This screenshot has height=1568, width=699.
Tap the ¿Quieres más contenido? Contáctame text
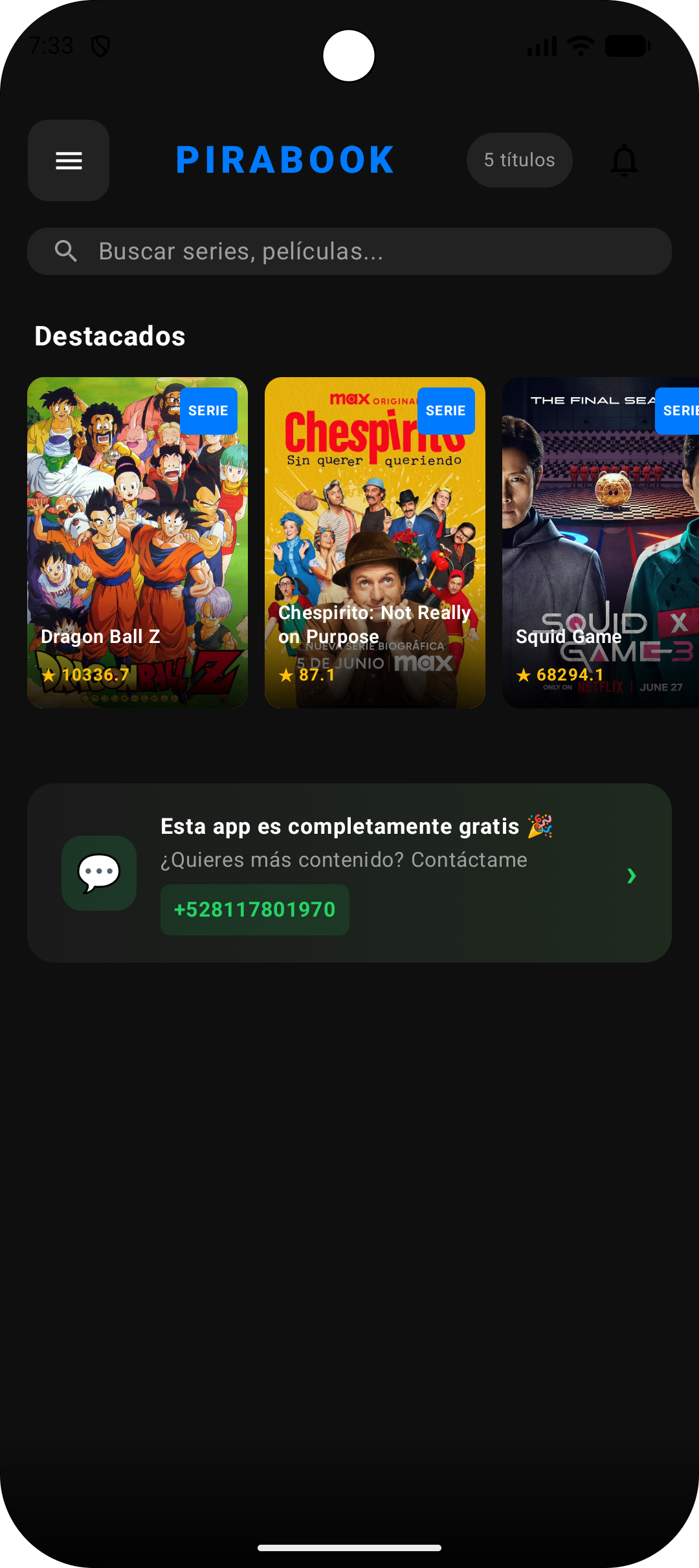click(343, 859)
